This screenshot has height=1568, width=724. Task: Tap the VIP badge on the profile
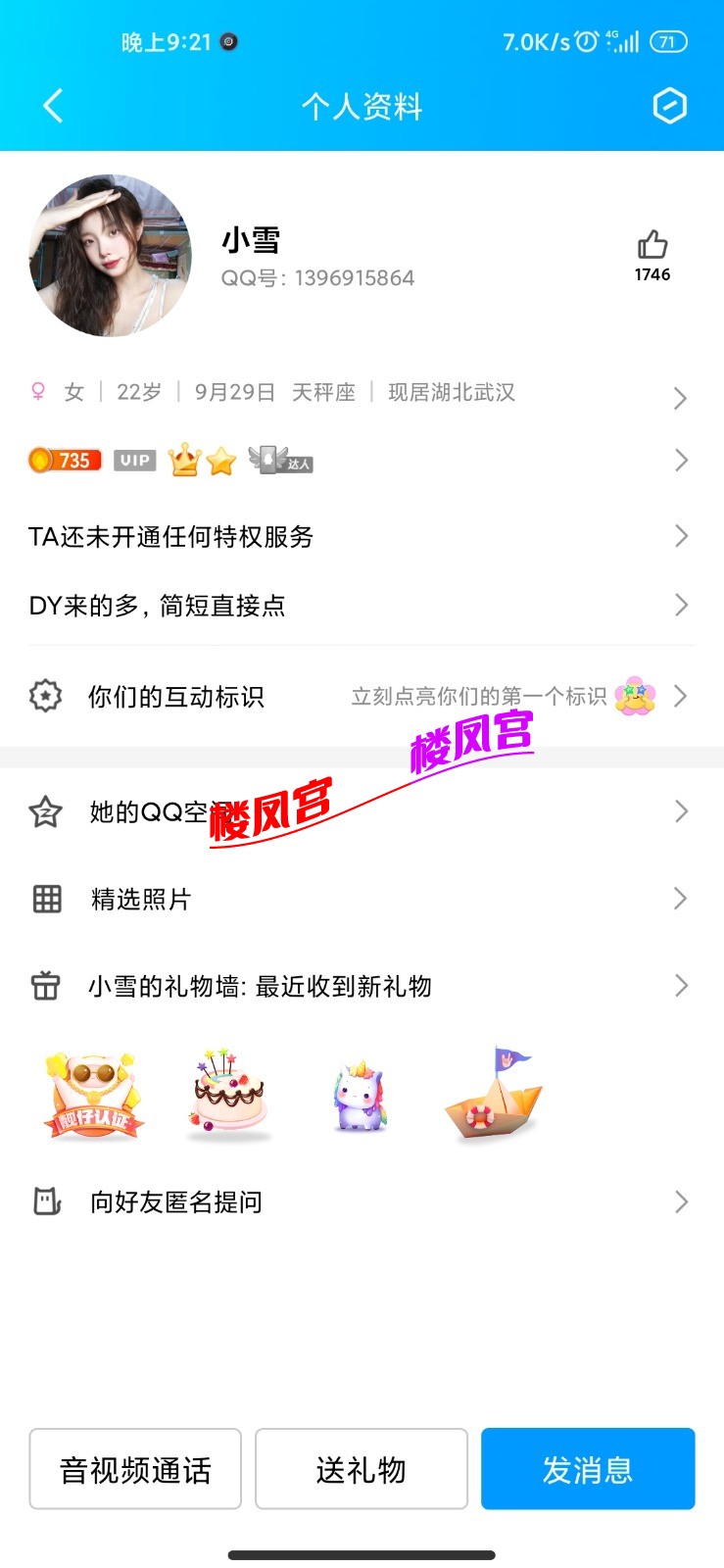(x=134, y=460)
